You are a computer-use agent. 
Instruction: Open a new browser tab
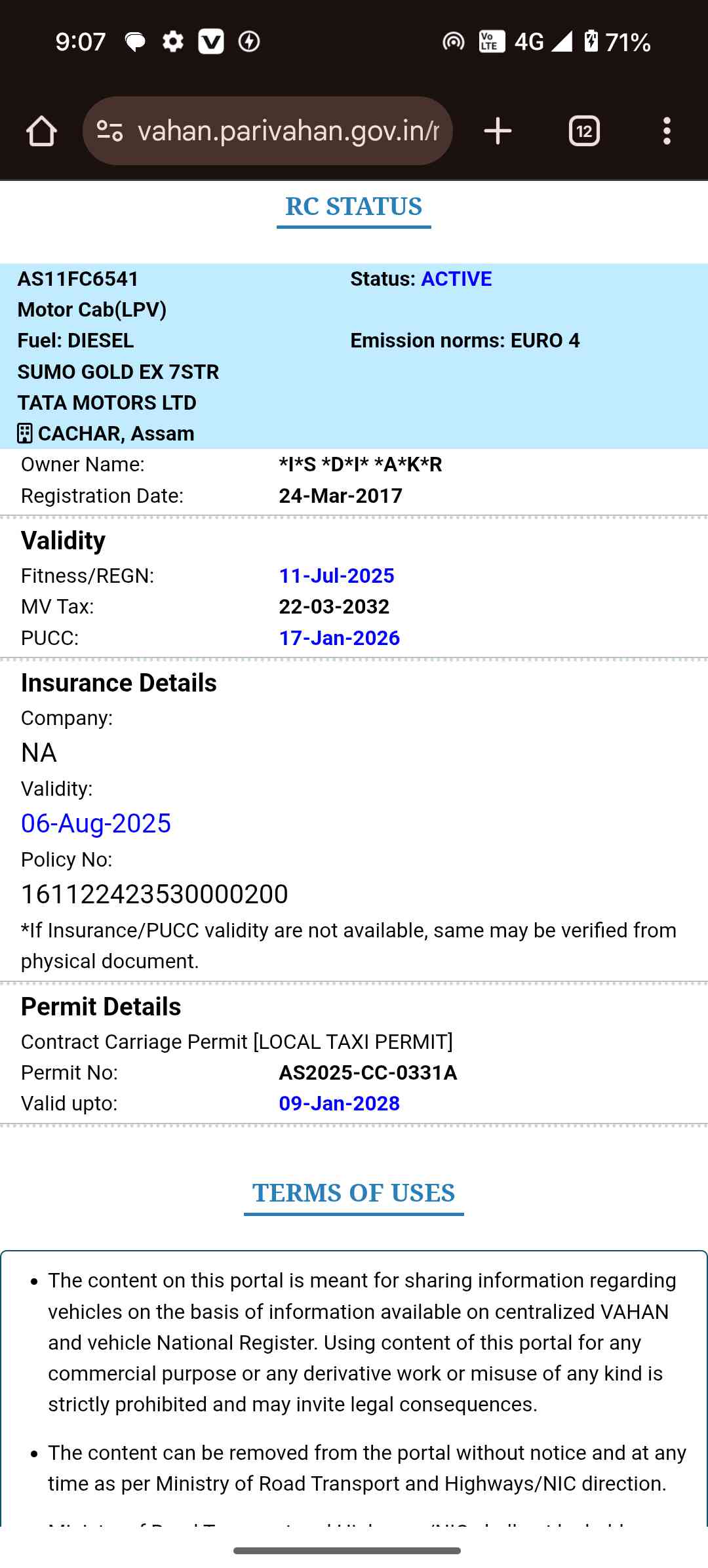(498, 131)
